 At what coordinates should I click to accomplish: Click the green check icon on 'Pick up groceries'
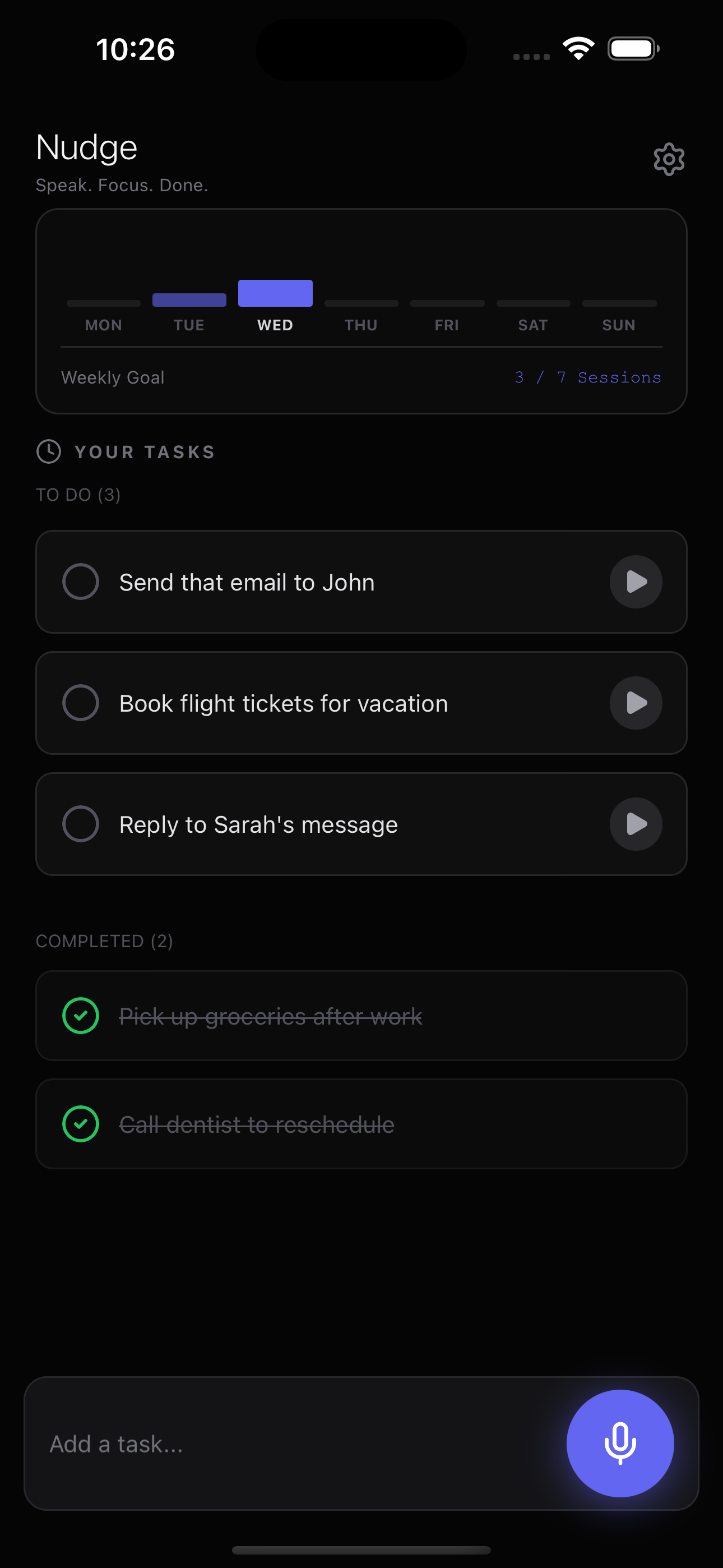coord(80,1015)
